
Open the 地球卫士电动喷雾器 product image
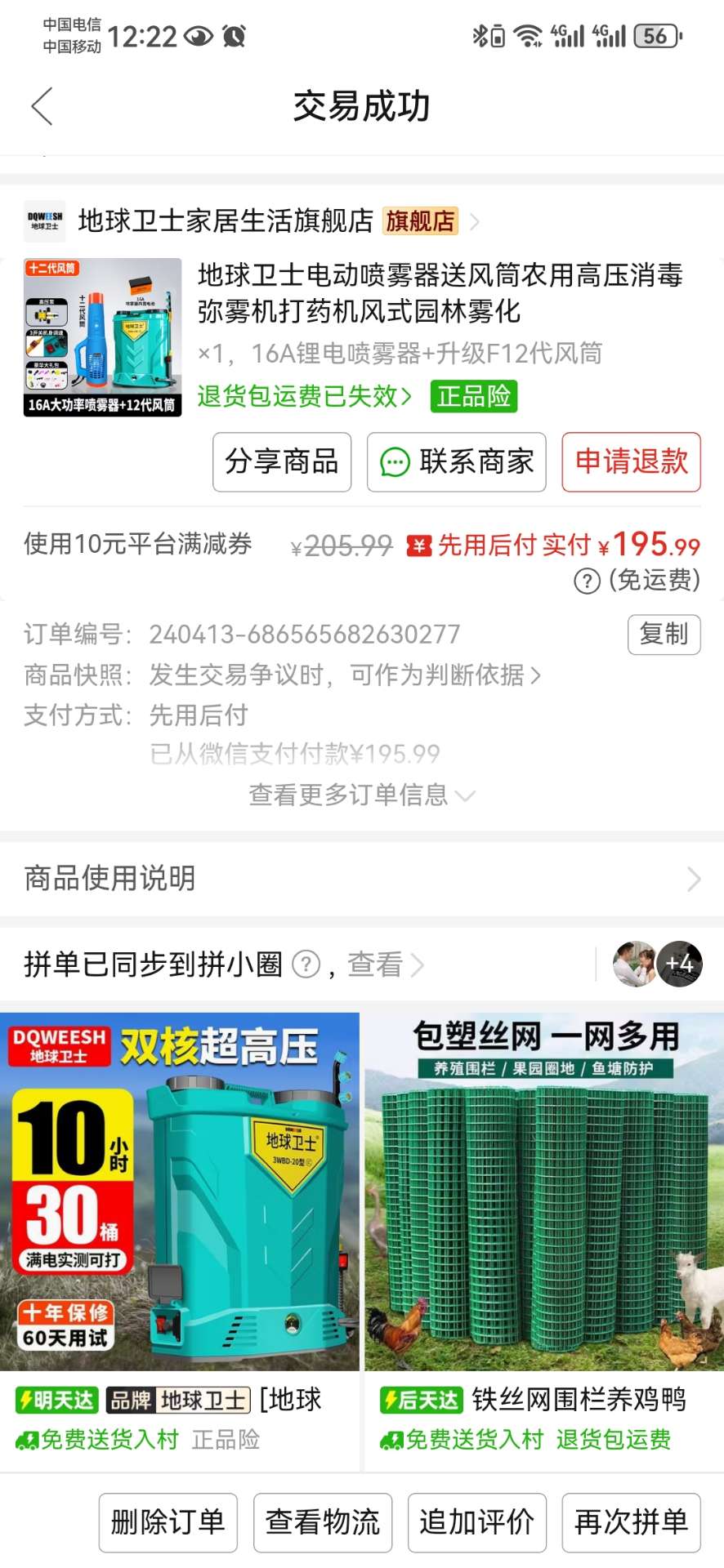(103, 337)
